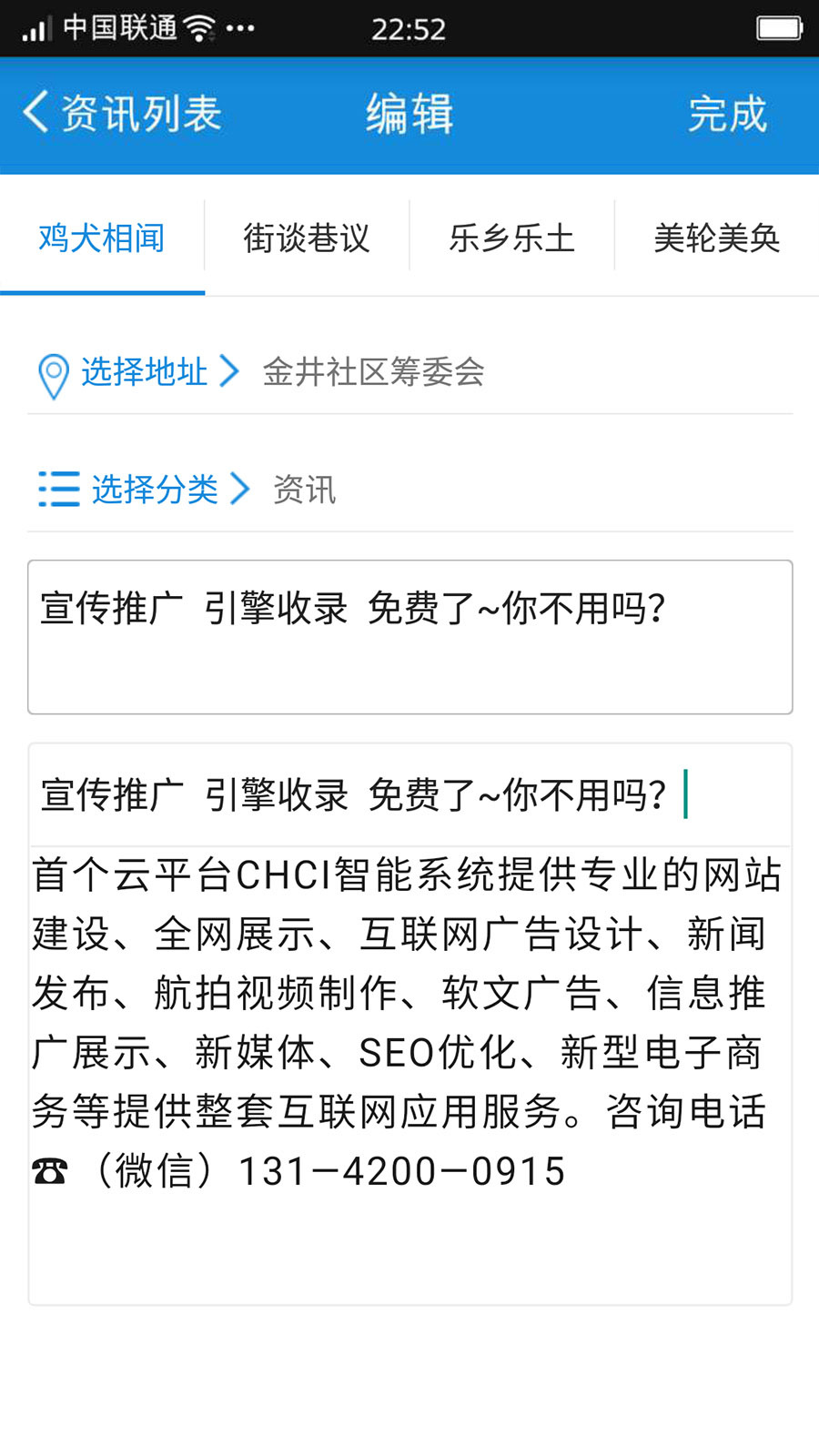Switch to the 街谈巷议 tab

(307, 238)
